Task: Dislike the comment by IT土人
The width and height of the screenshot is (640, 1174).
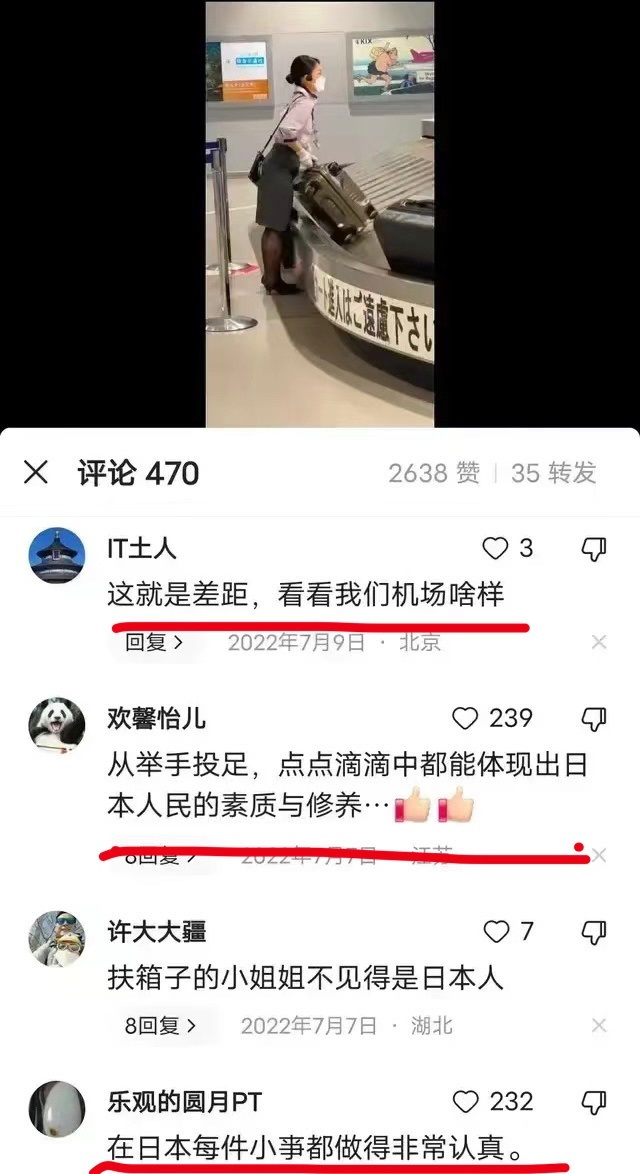Action: (594, 548)
